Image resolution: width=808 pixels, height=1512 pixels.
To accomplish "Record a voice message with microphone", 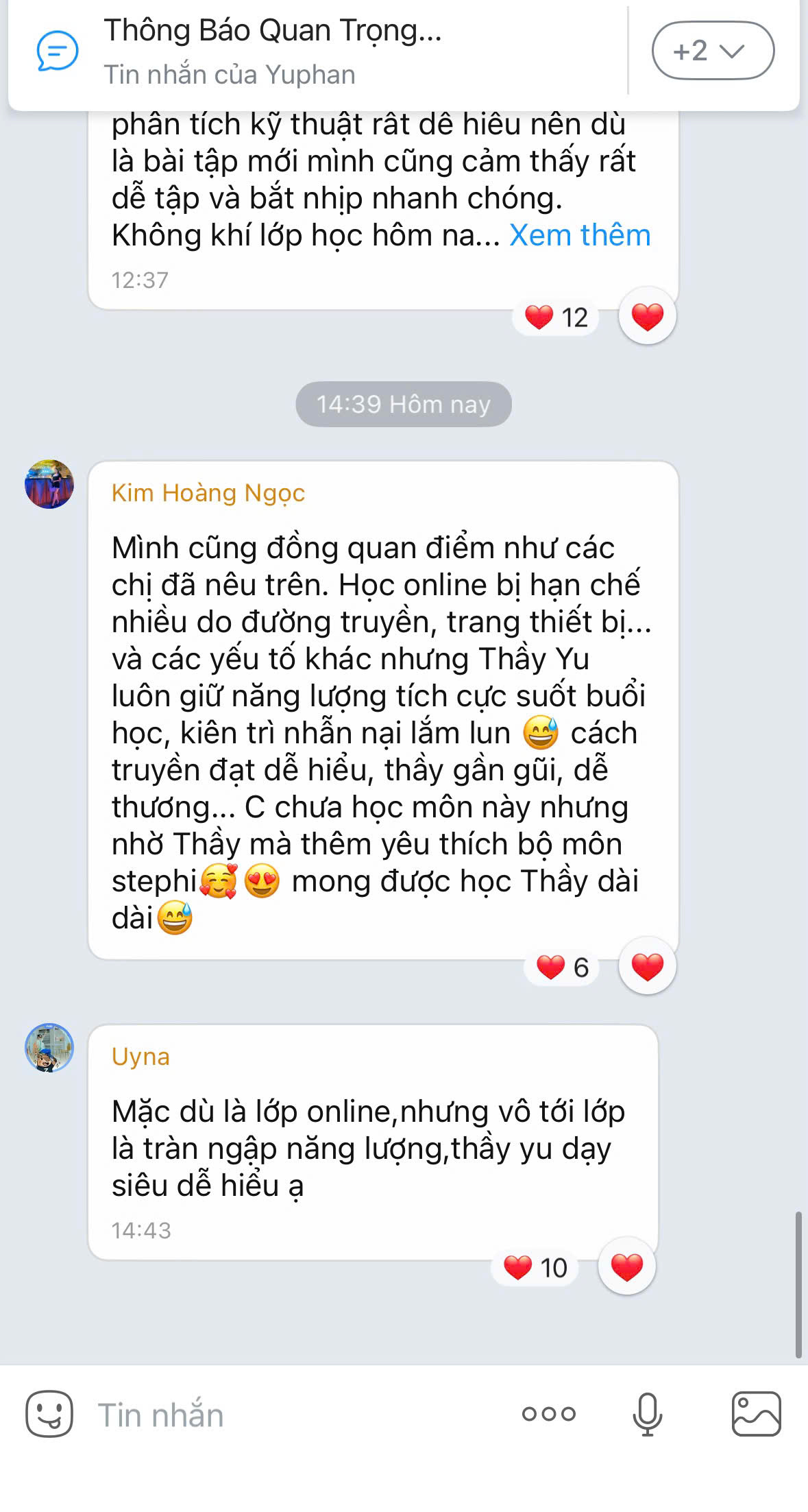I will pos(647,1414).
